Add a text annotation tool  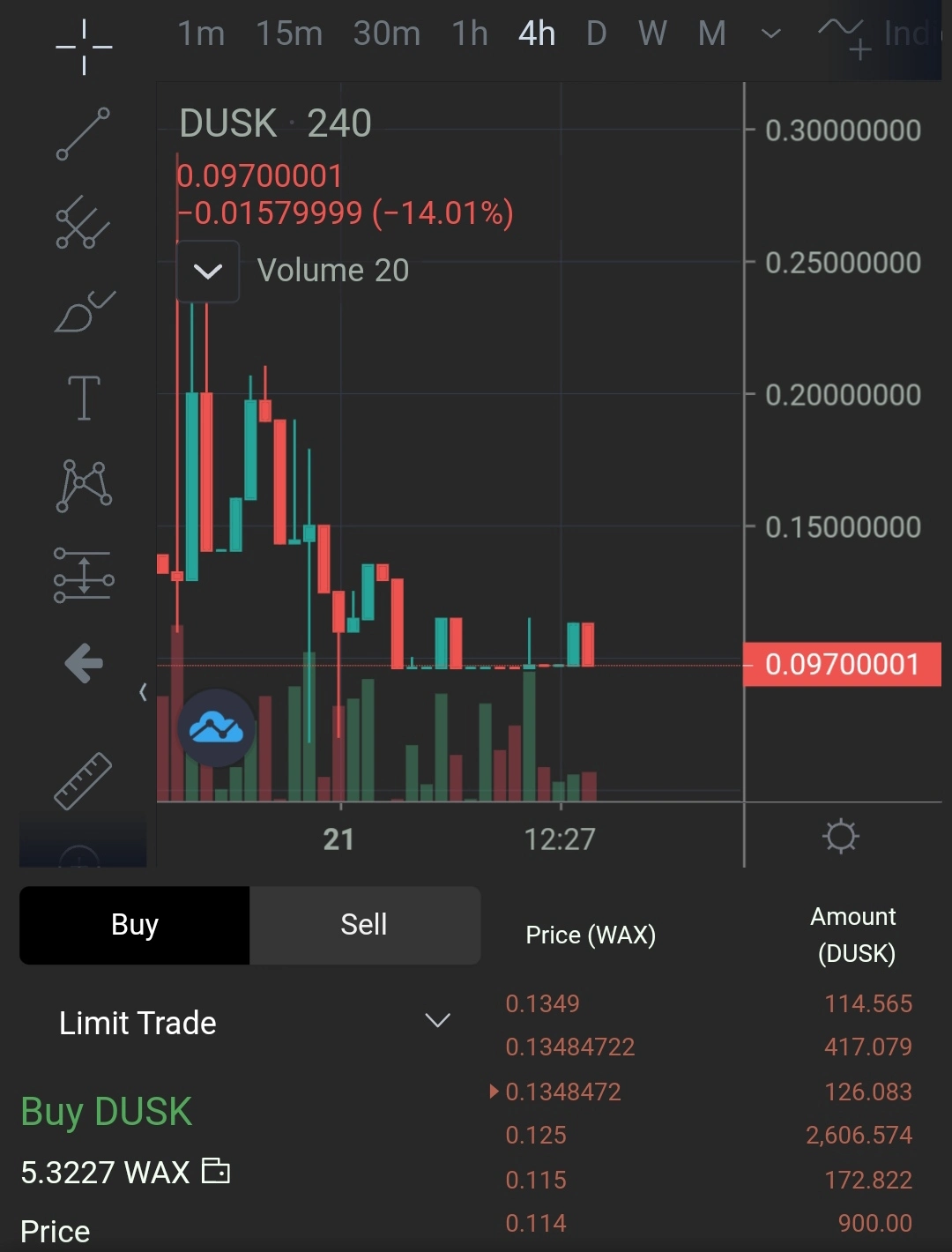[84, 398]
